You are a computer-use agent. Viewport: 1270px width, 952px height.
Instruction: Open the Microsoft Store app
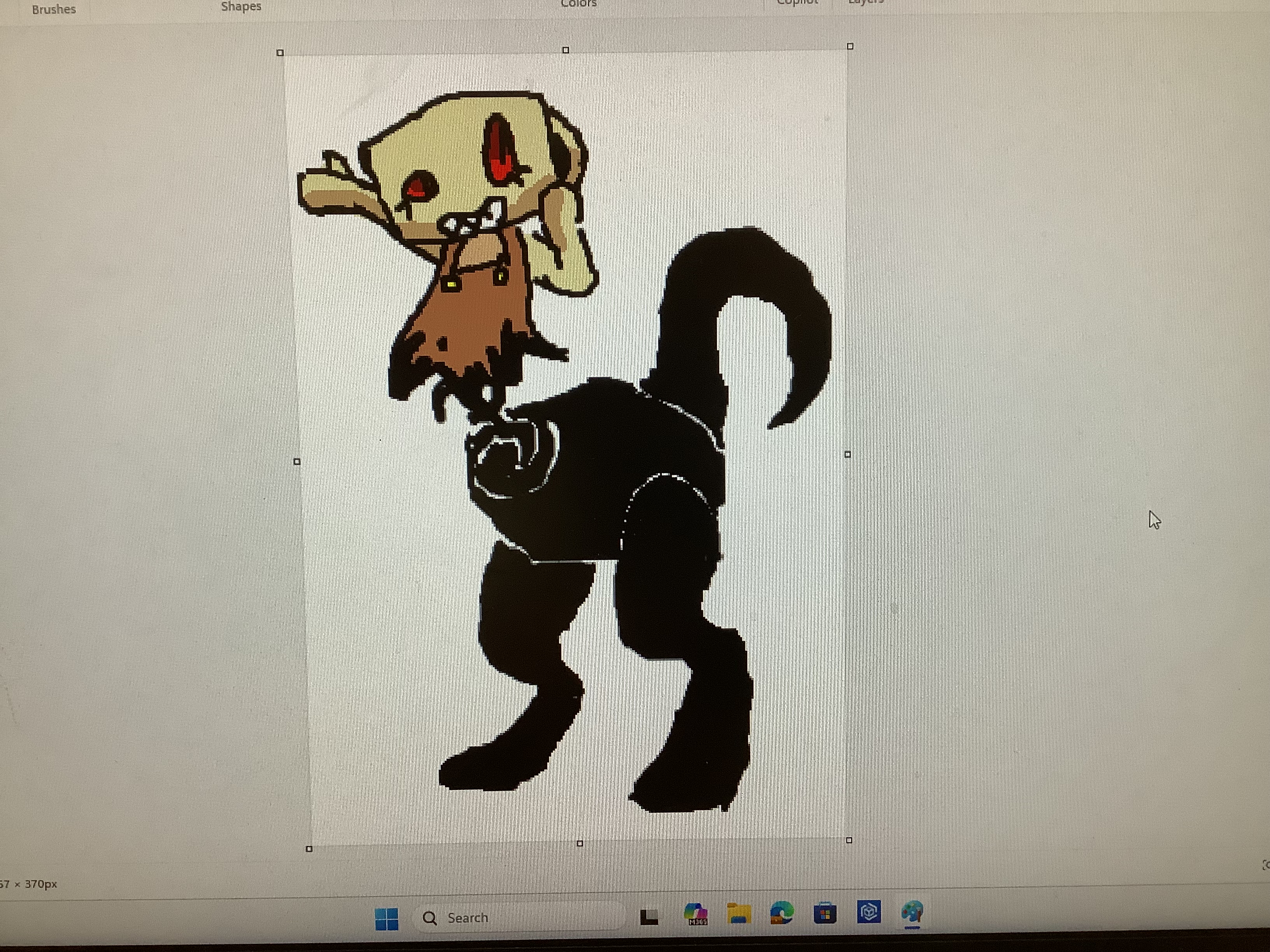[x=825, y=913]
